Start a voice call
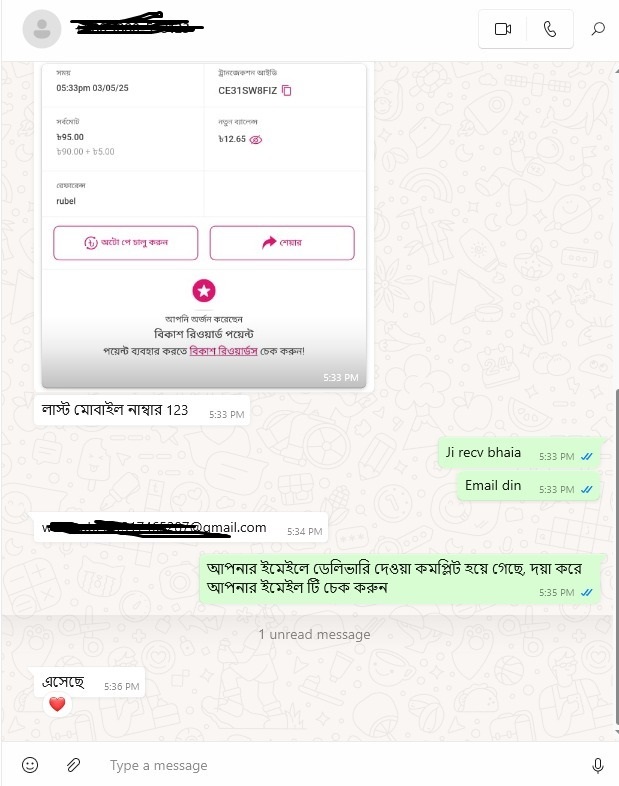 tap(550, 29)
